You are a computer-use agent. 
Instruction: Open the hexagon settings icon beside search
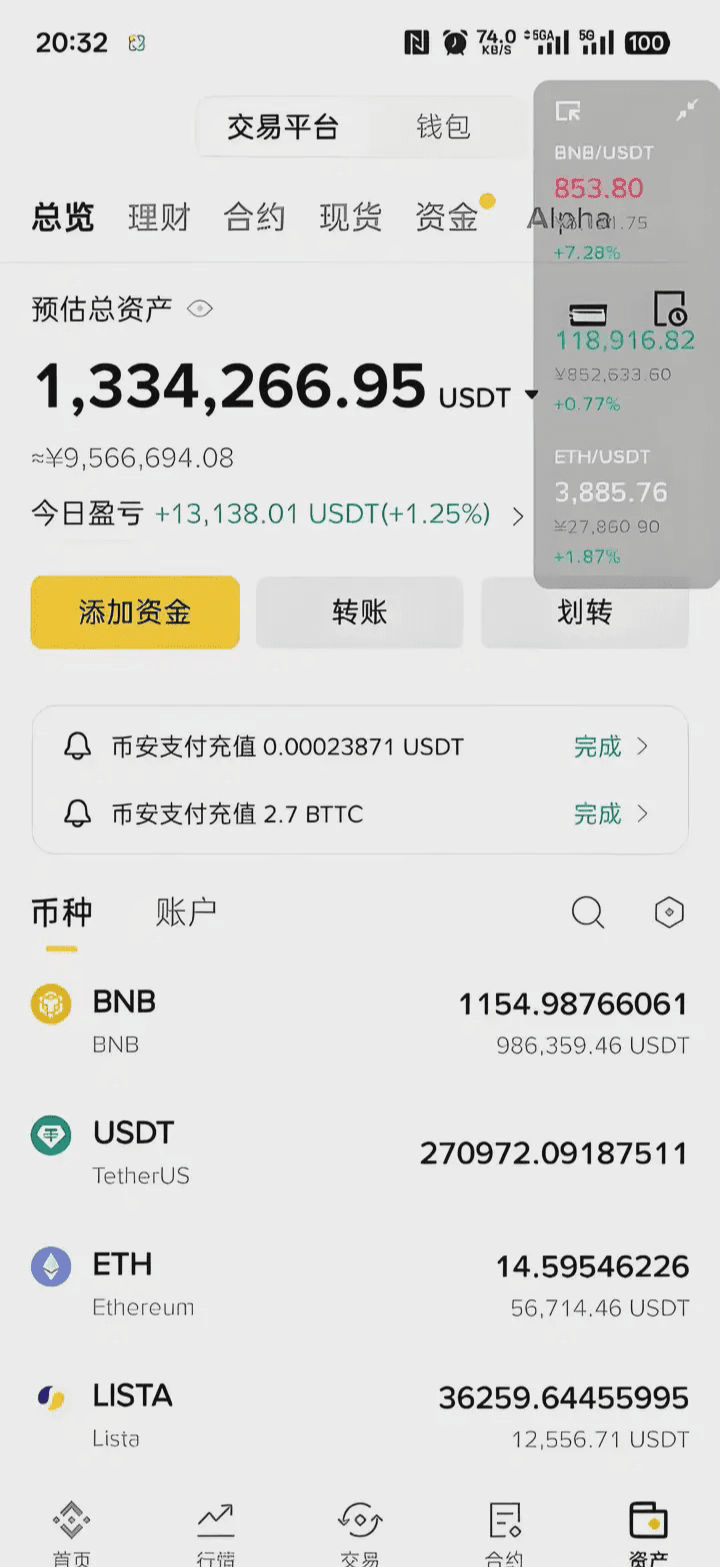(669, 912)
